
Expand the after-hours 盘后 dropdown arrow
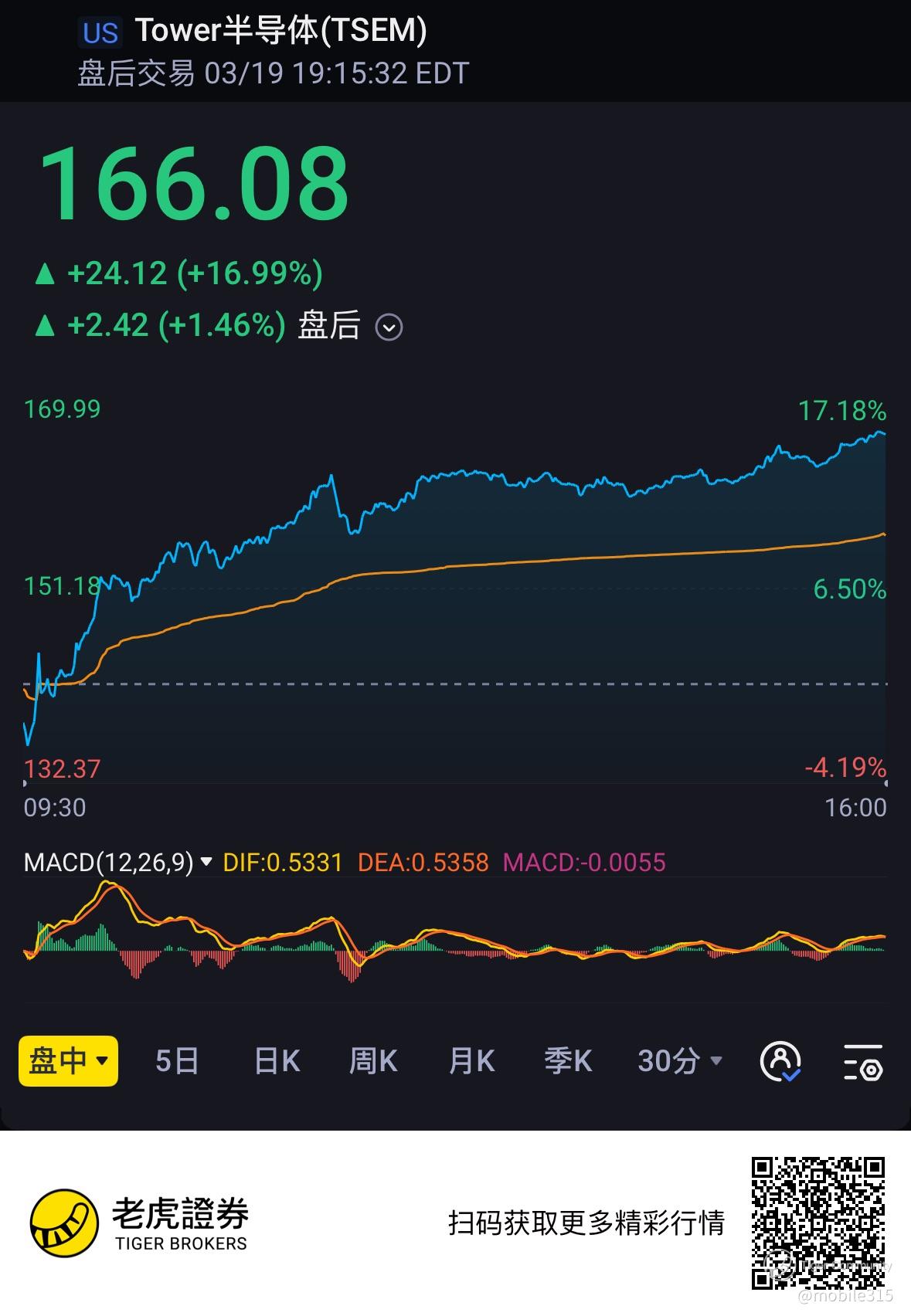[389, 327]
